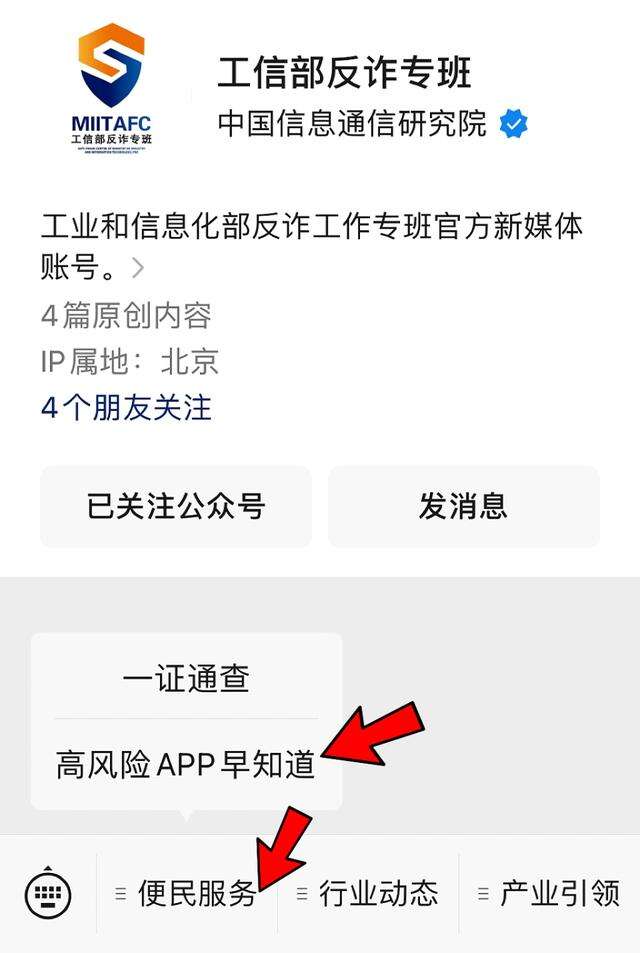Switch to keyboard input mode
The width and height of the screenshot is (640, 953).
(x=48, y=892)
